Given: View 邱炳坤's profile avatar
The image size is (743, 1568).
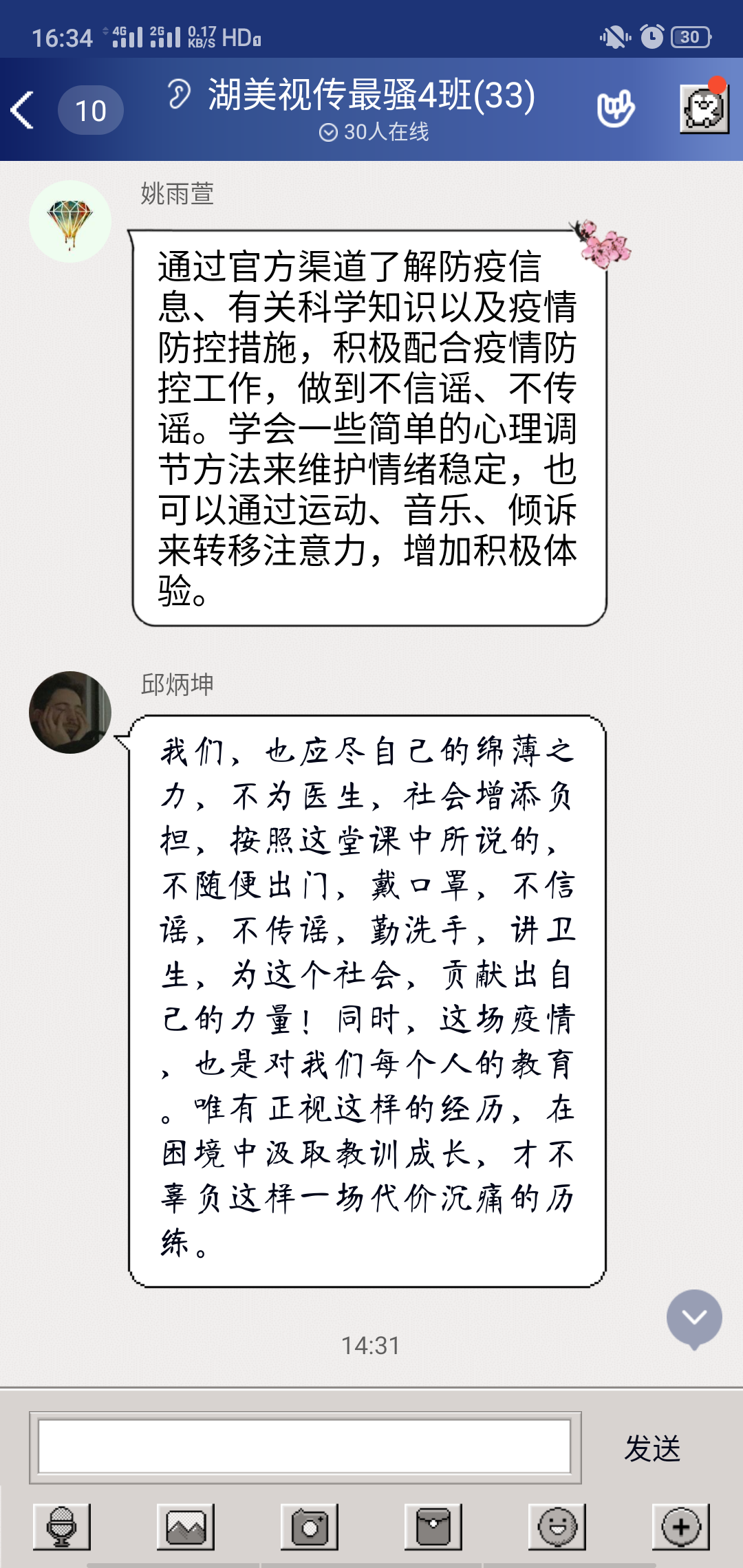Looking at the screenshot, I should pos(70,712).
